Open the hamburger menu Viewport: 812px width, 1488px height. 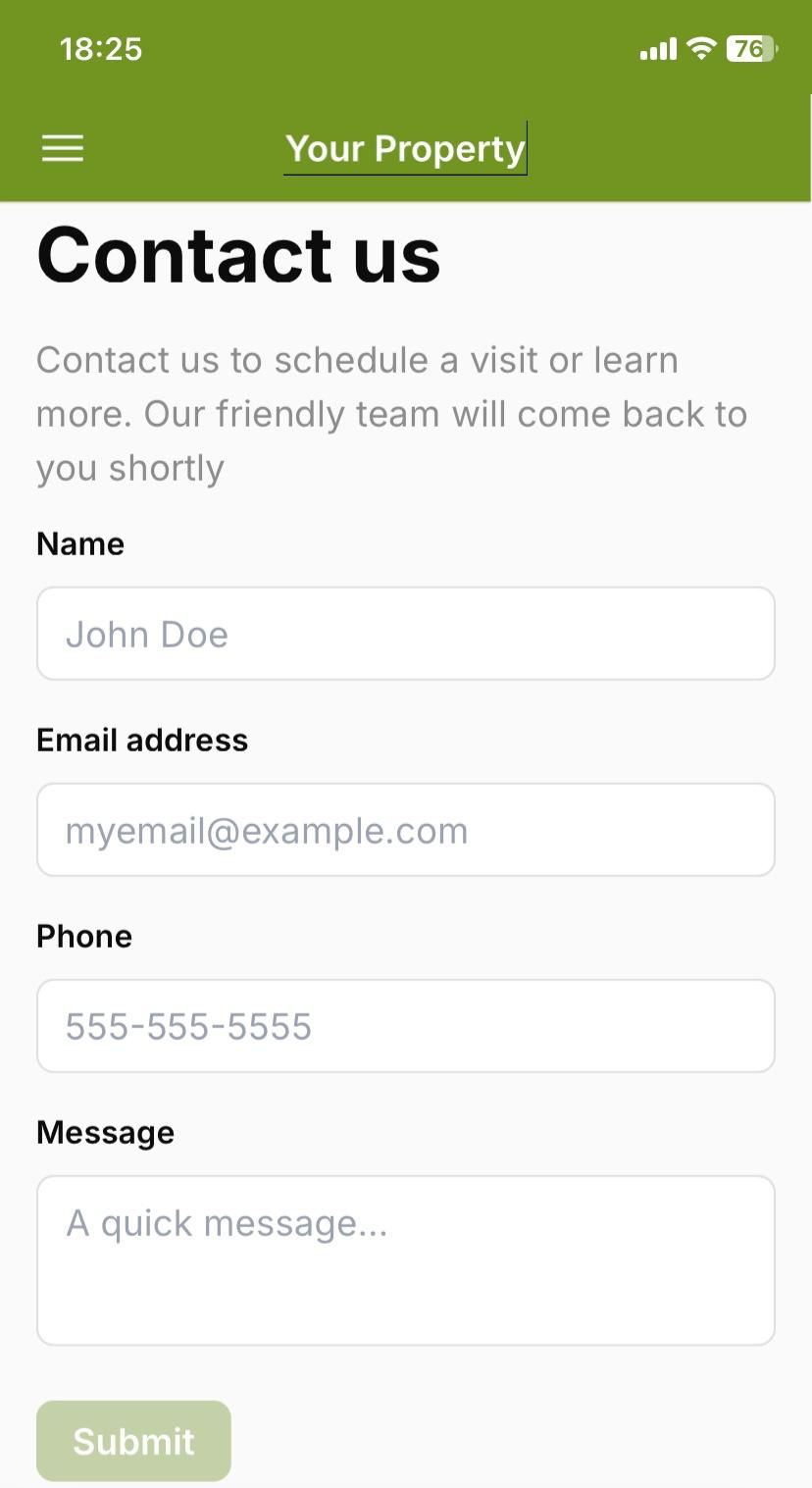63,148
